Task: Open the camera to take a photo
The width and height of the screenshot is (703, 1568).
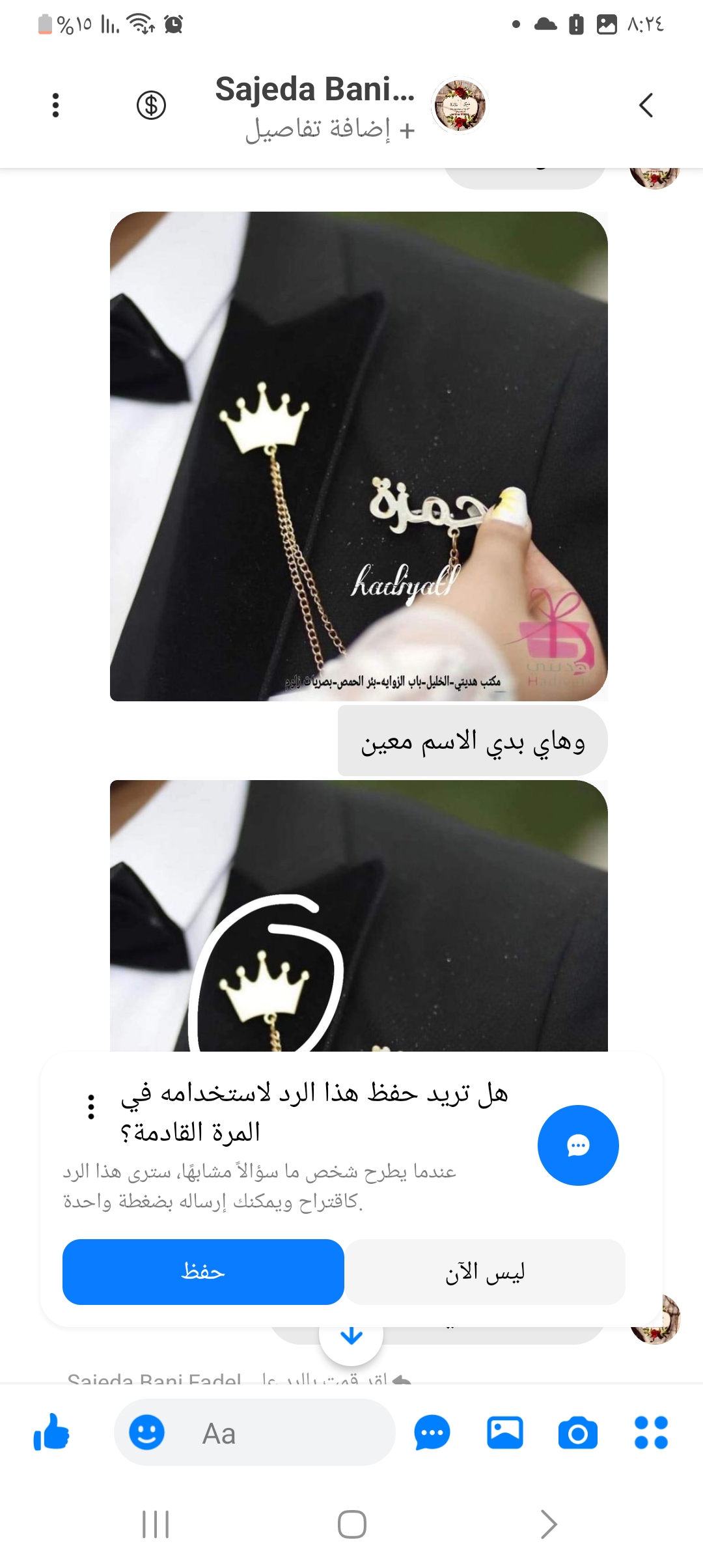Action: [577, 1433]
